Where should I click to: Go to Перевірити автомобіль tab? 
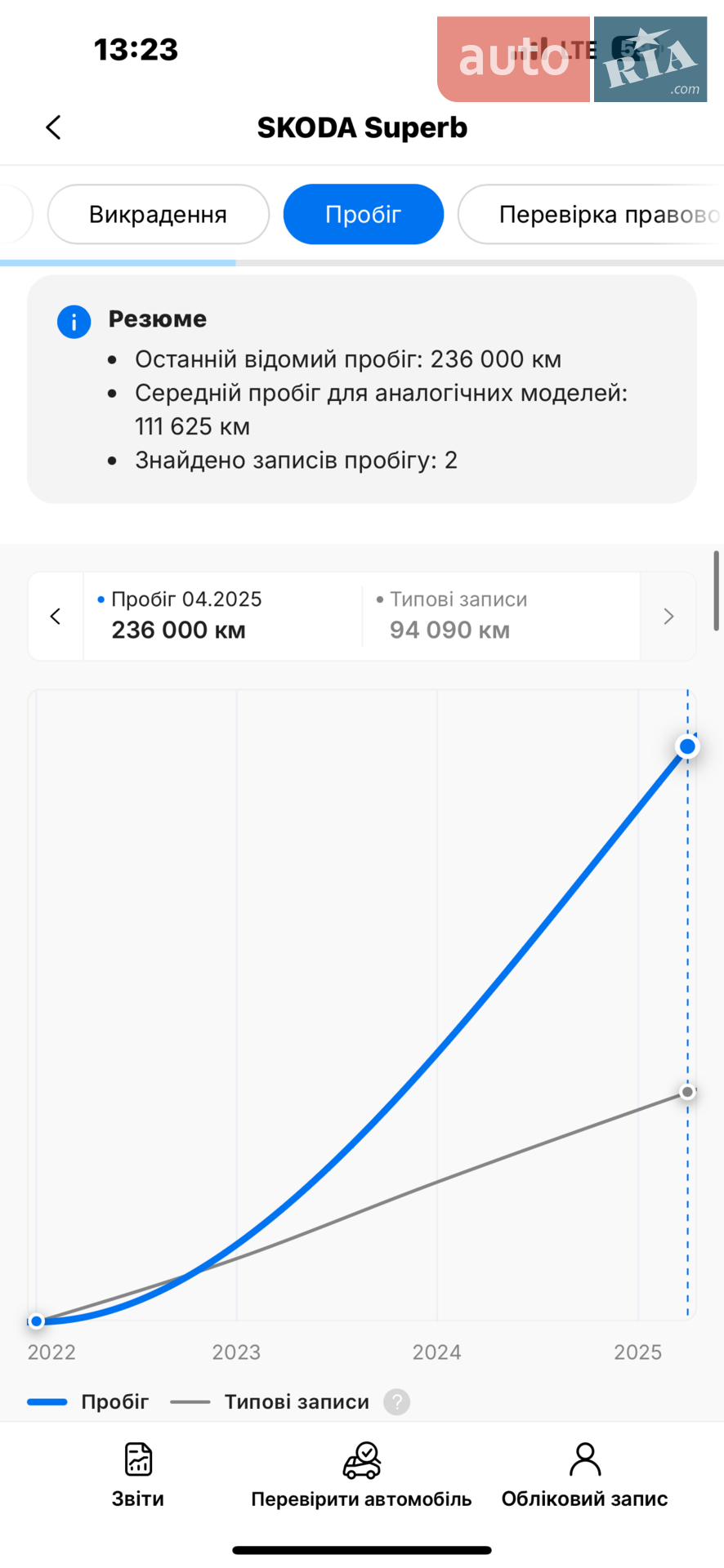click(361, 1475)
